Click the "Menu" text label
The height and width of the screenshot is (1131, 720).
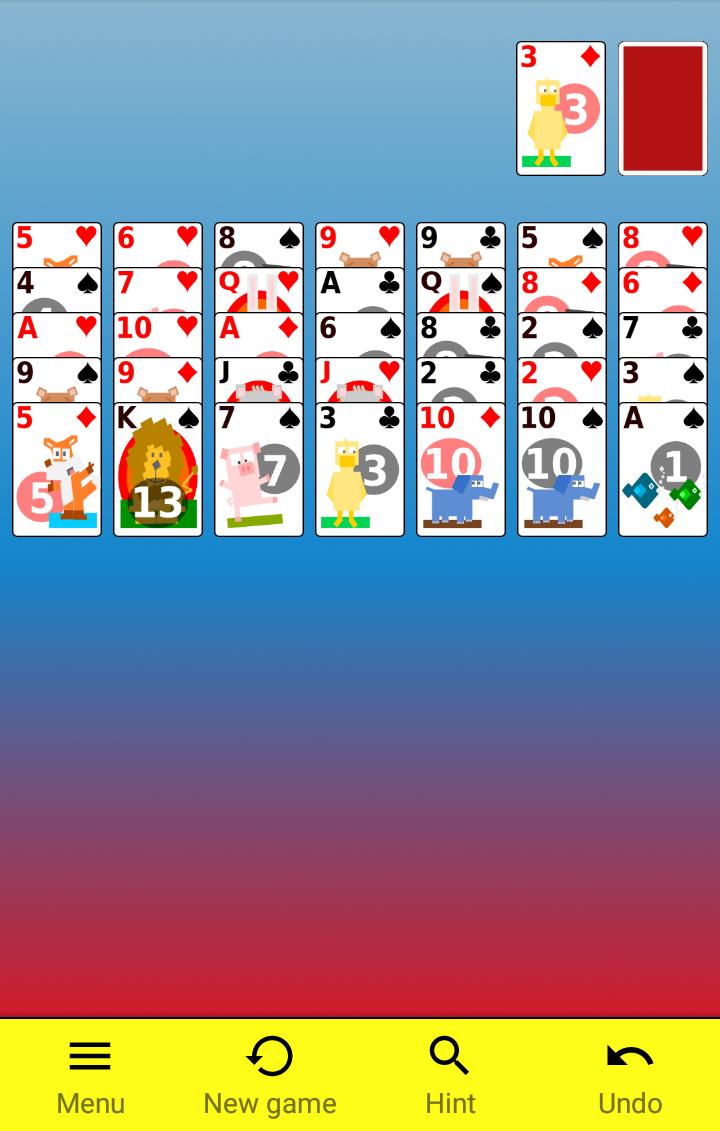(x=90, y=1103)
